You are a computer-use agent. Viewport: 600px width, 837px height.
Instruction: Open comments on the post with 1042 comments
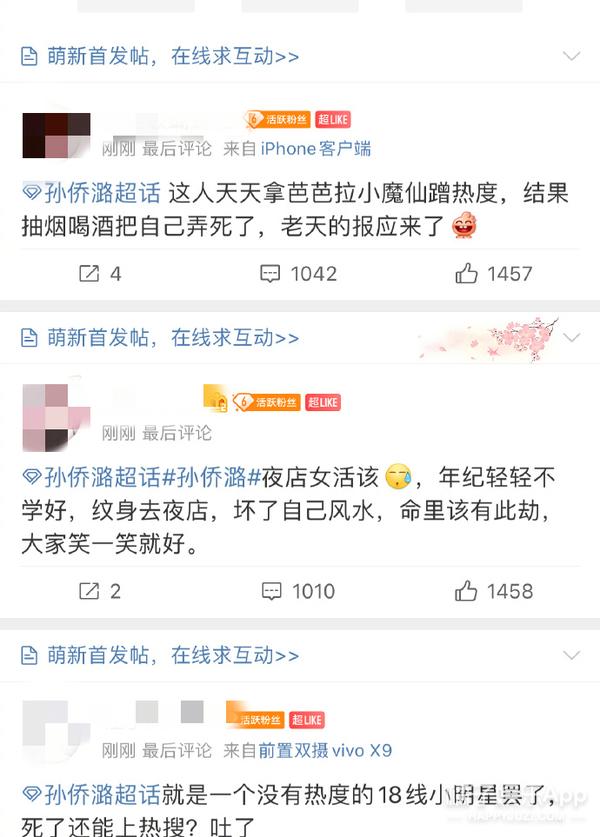tap(299, 273)
